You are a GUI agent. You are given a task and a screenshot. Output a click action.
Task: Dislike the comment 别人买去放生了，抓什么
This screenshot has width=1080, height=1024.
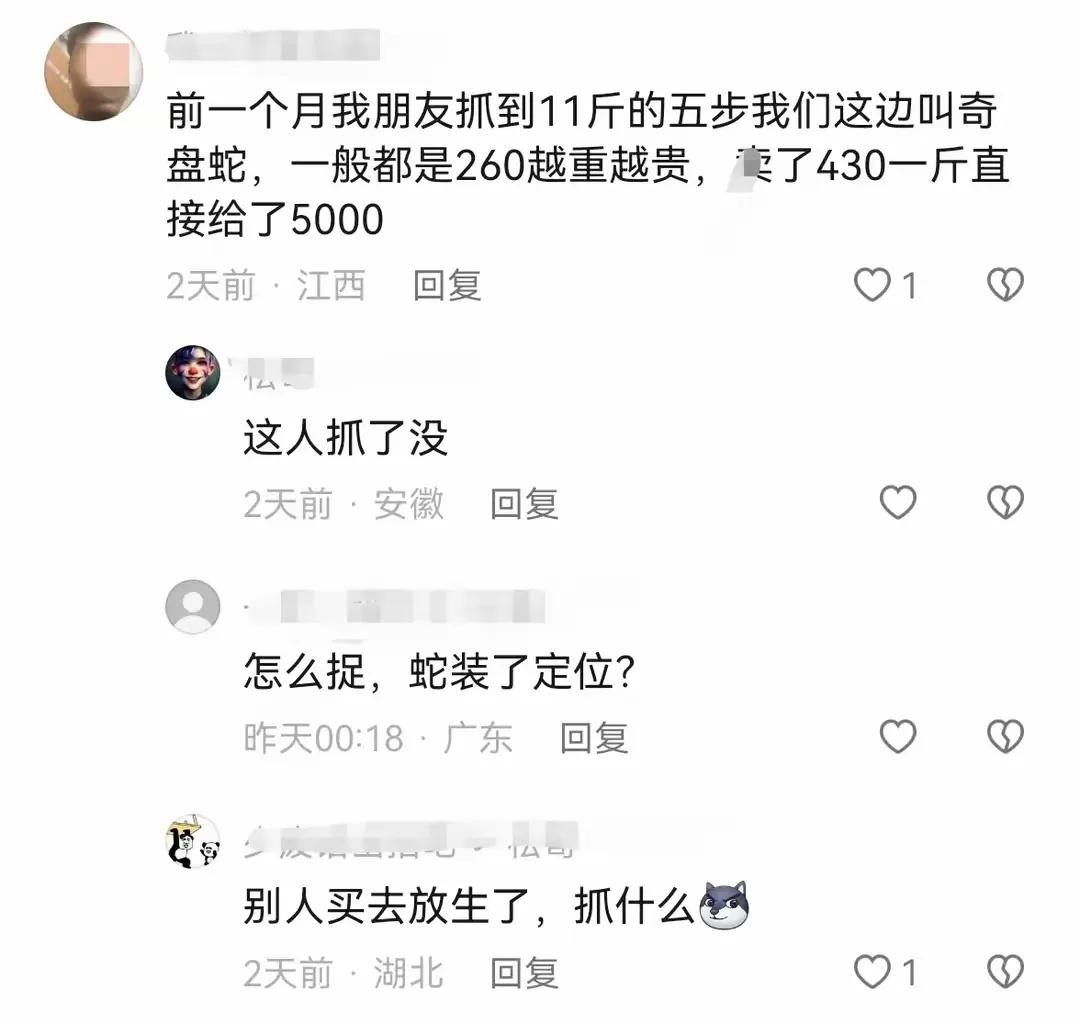[x=1005, y=971]
